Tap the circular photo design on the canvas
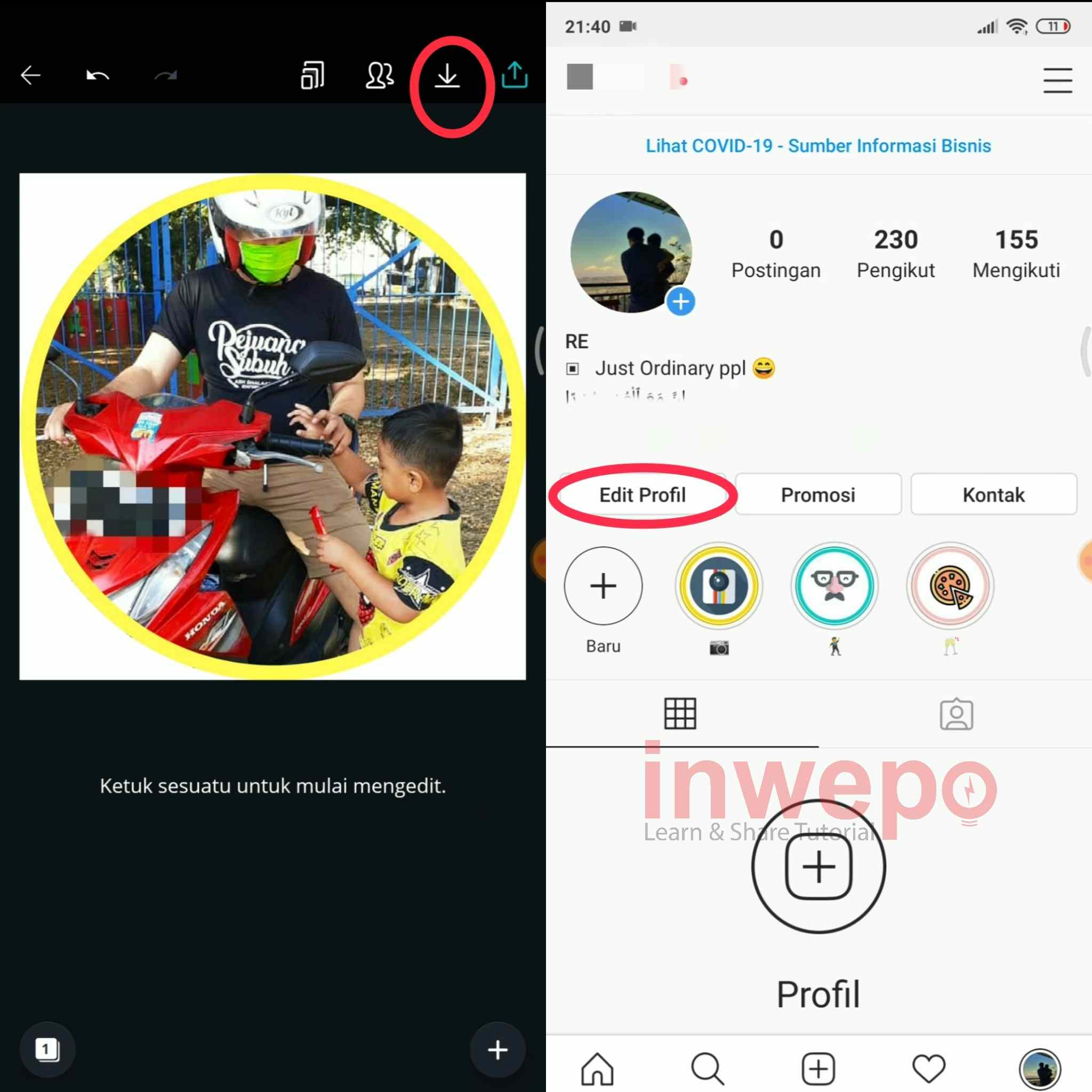The height and width of the screenshot is (1092, 1092). click(x=272, y=426)
